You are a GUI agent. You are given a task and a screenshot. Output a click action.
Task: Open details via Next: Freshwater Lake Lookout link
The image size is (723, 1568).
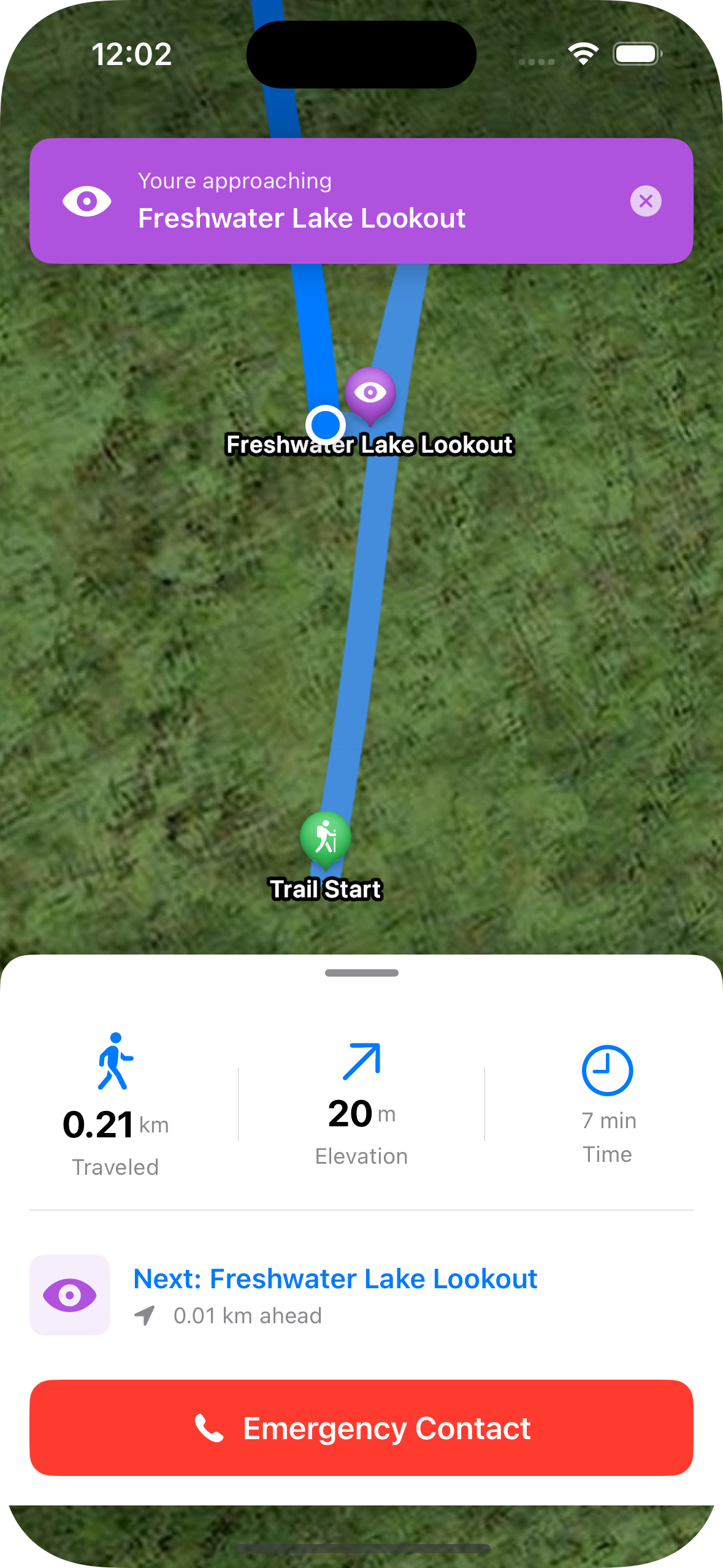tap(335, 1278)
